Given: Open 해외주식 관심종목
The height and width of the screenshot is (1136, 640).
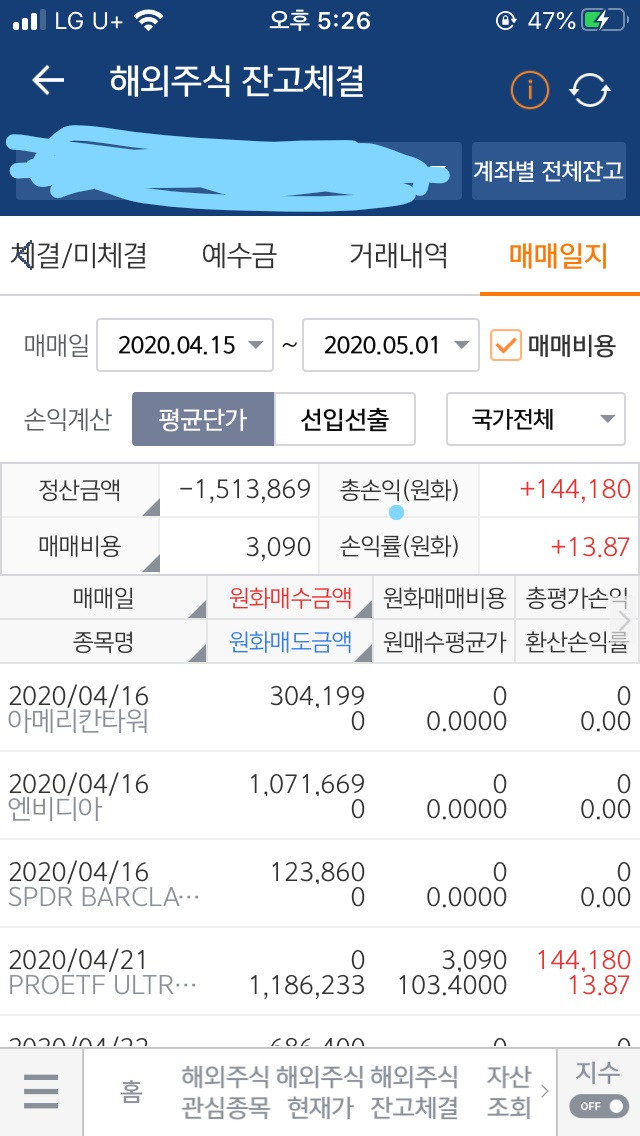Looking at the screenshot, I should (225, 1092).
